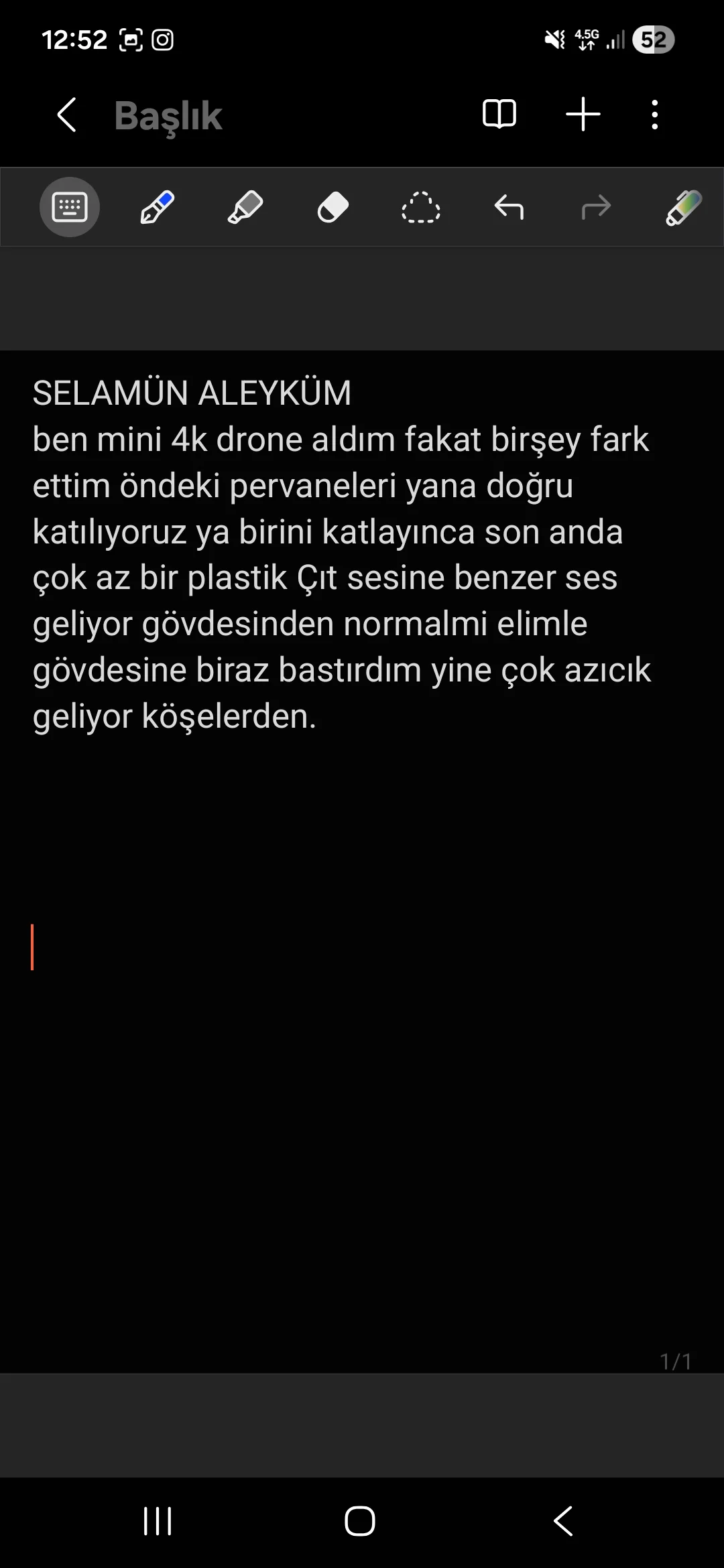
Task: Tap the Başlık title field
Action: (168, 116)
